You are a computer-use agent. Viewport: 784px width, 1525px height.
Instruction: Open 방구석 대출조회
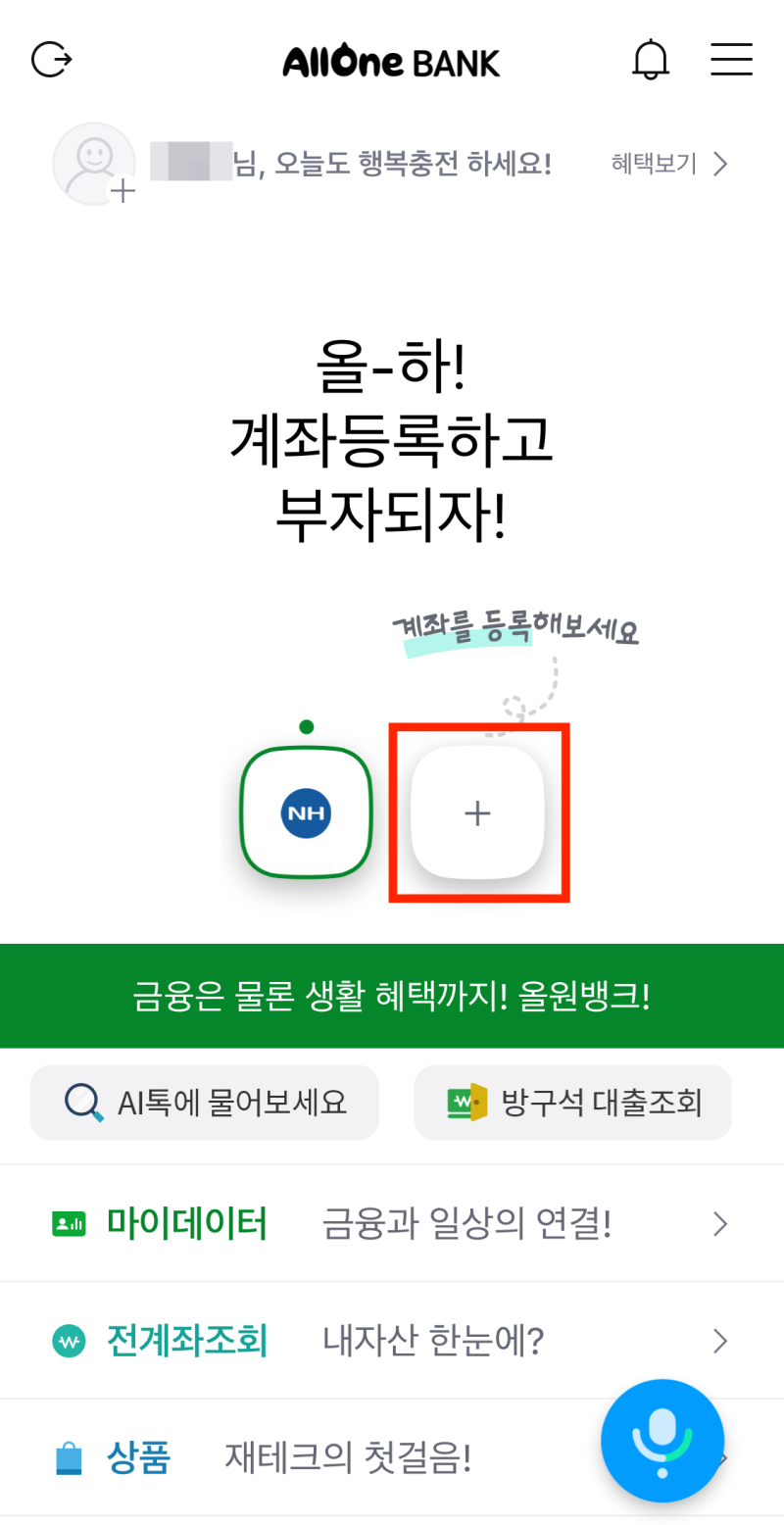tap(572, 1103)
